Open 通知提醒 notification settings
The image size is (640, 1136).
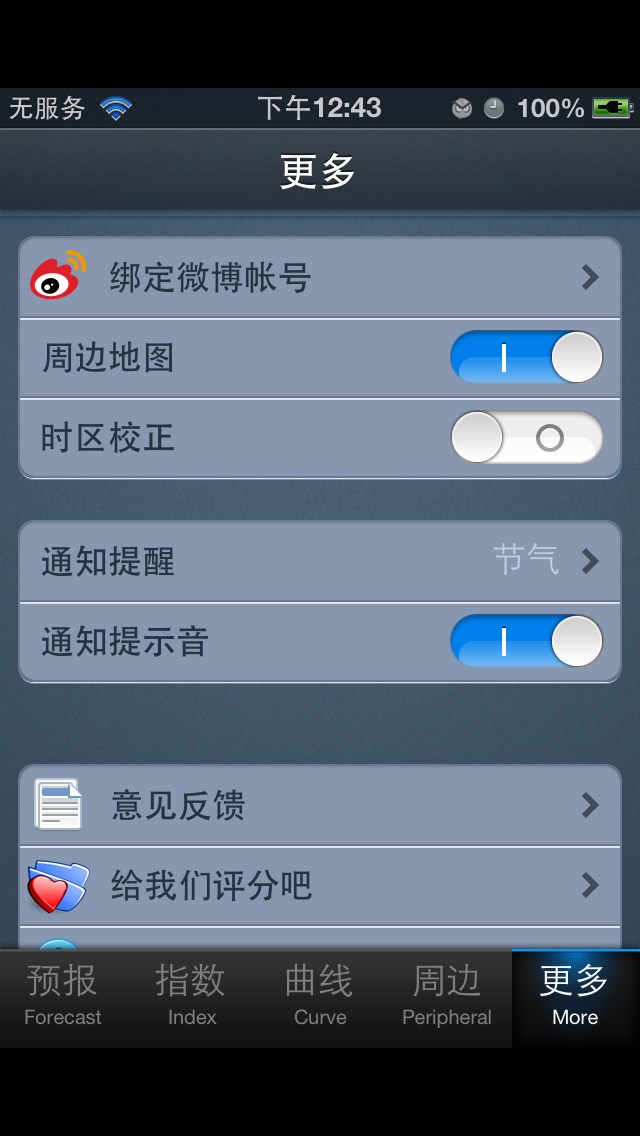pyautogui.click(x=320, y=561)
